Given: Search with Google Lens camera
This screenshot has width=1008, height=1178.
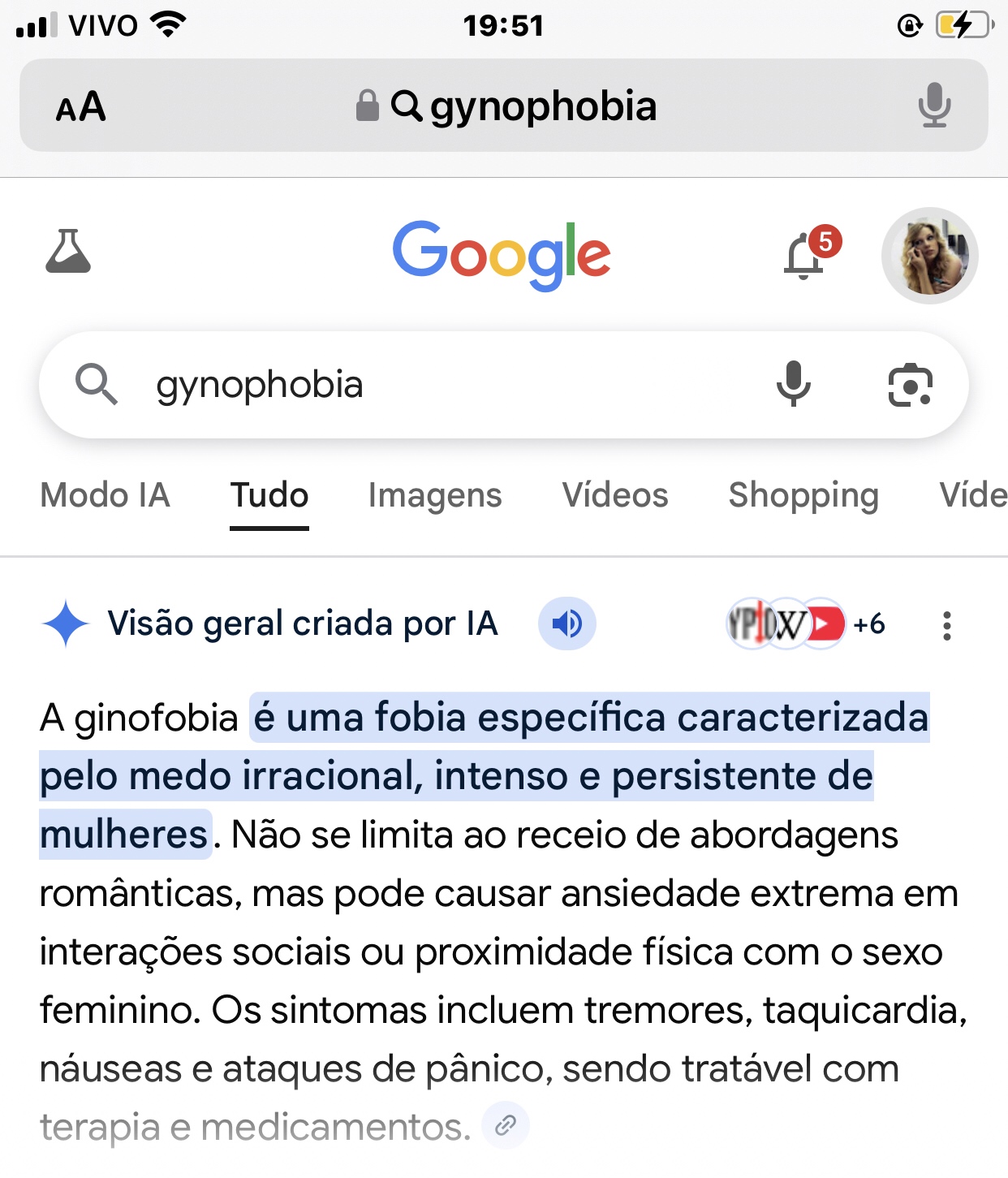Looking at the screenshot, I should pyautogui.click(x=910, y=385).
